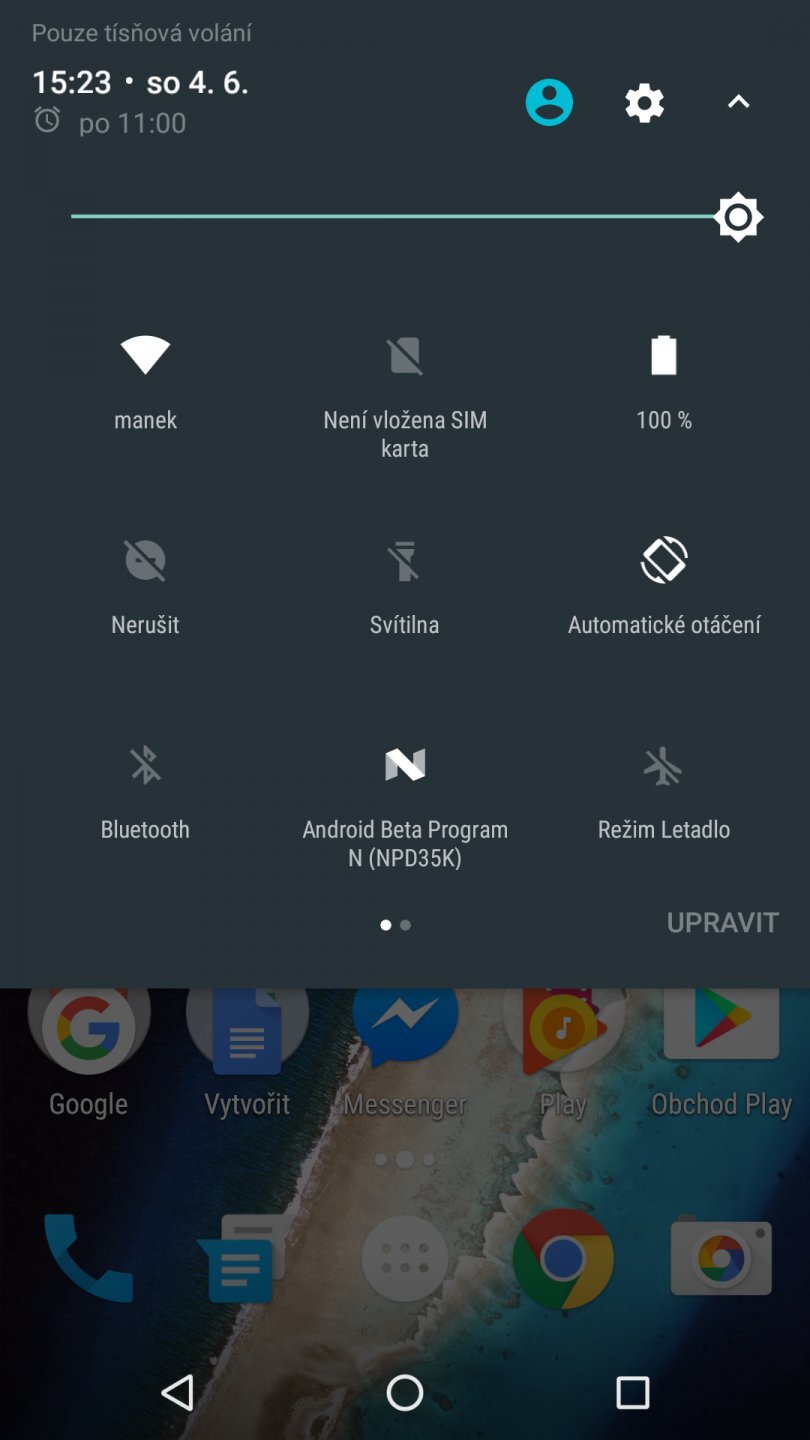This screenshot has width=810, height=1440.
Task: Enable Nerušit (Do Not Disturb) mode
Action: pos(145,585)
